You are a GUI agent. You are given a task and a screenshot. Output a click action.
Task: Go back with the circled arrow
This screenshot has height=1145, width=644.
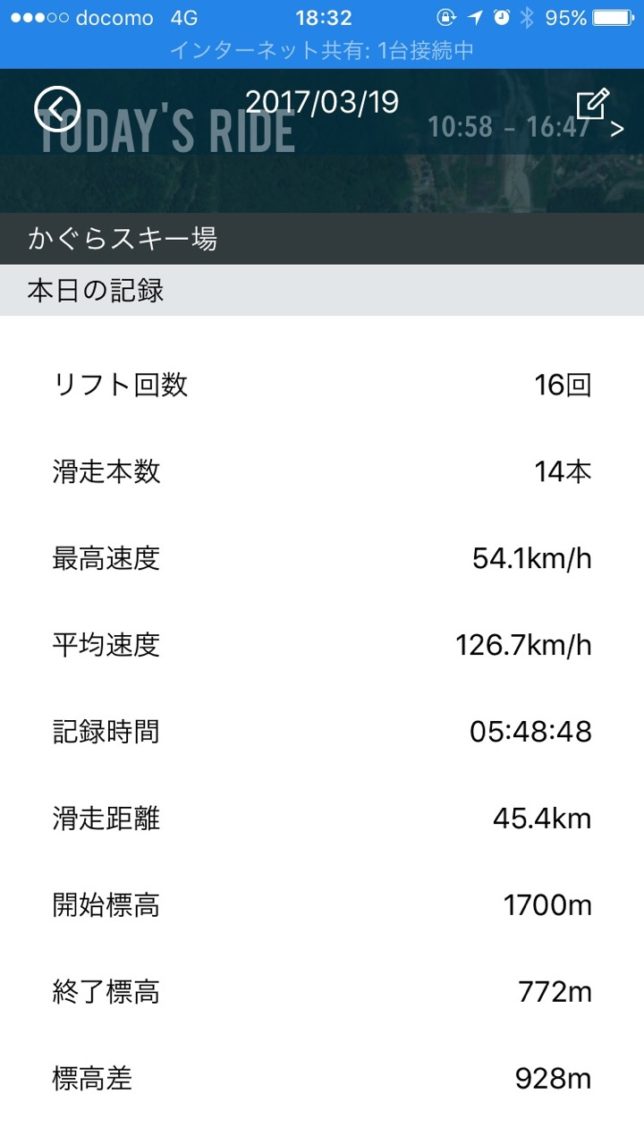click(57, 108)
